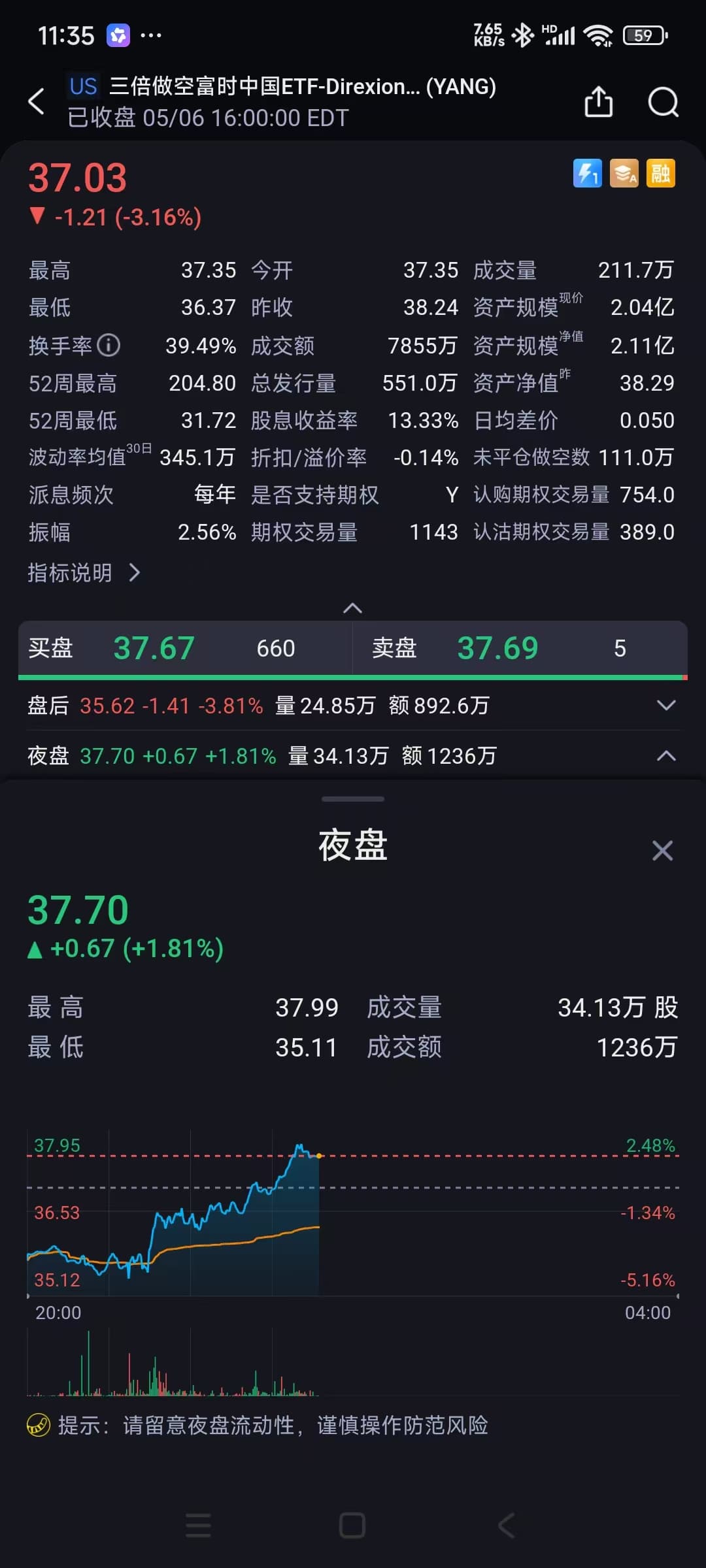Go back from the YANG quote page

pyautogui.click(x=37, y=102)
